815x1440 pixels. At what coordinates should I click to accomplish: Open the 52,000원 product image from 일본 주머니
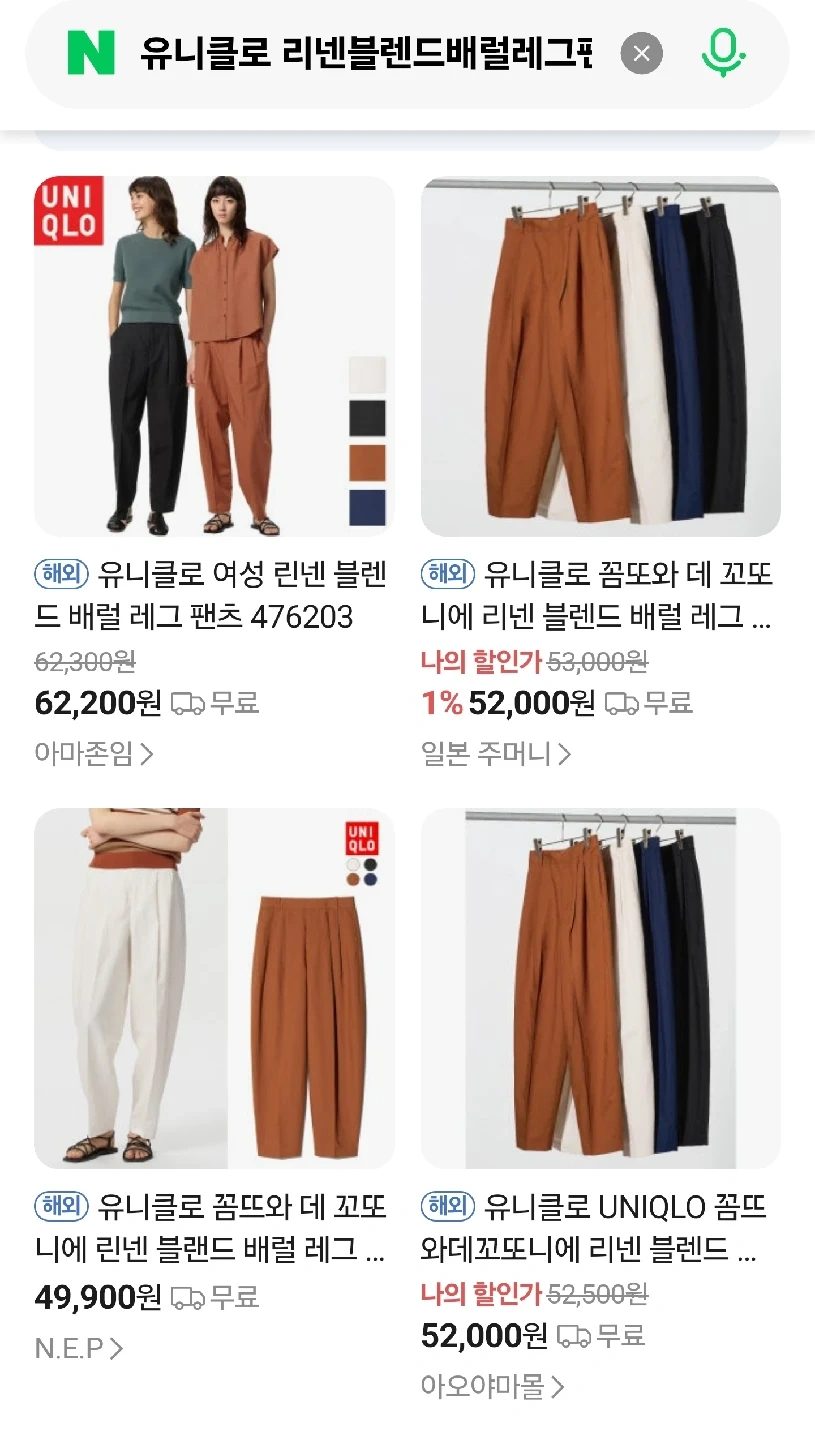pyautogui.click(x=600, y=356)
